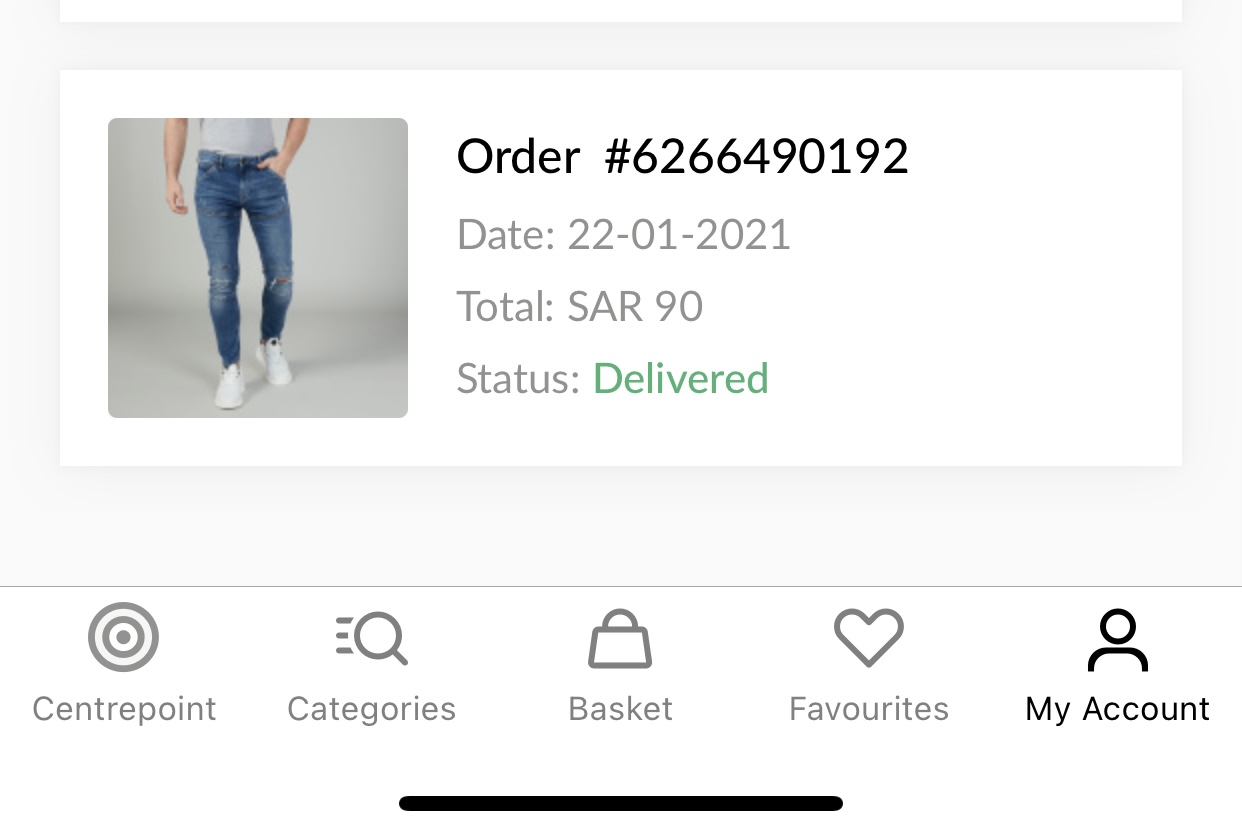
Task: Open the Favourites tab
Action: (868, 664)
